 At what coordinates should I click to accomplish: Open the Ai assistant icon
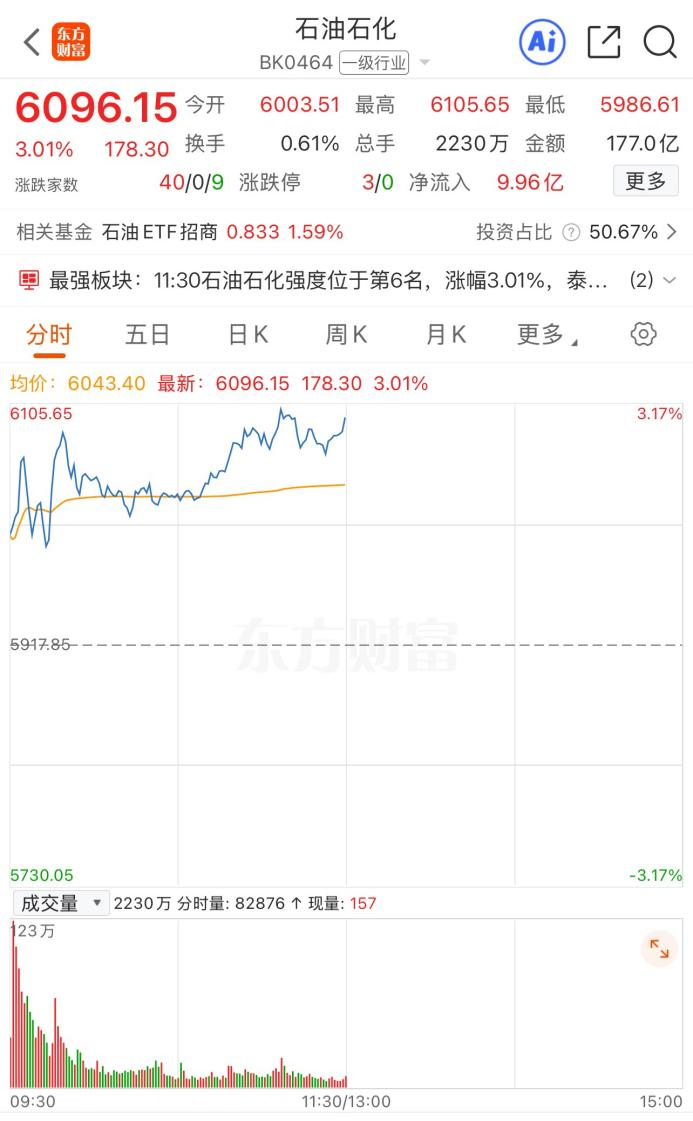point(542,41)
